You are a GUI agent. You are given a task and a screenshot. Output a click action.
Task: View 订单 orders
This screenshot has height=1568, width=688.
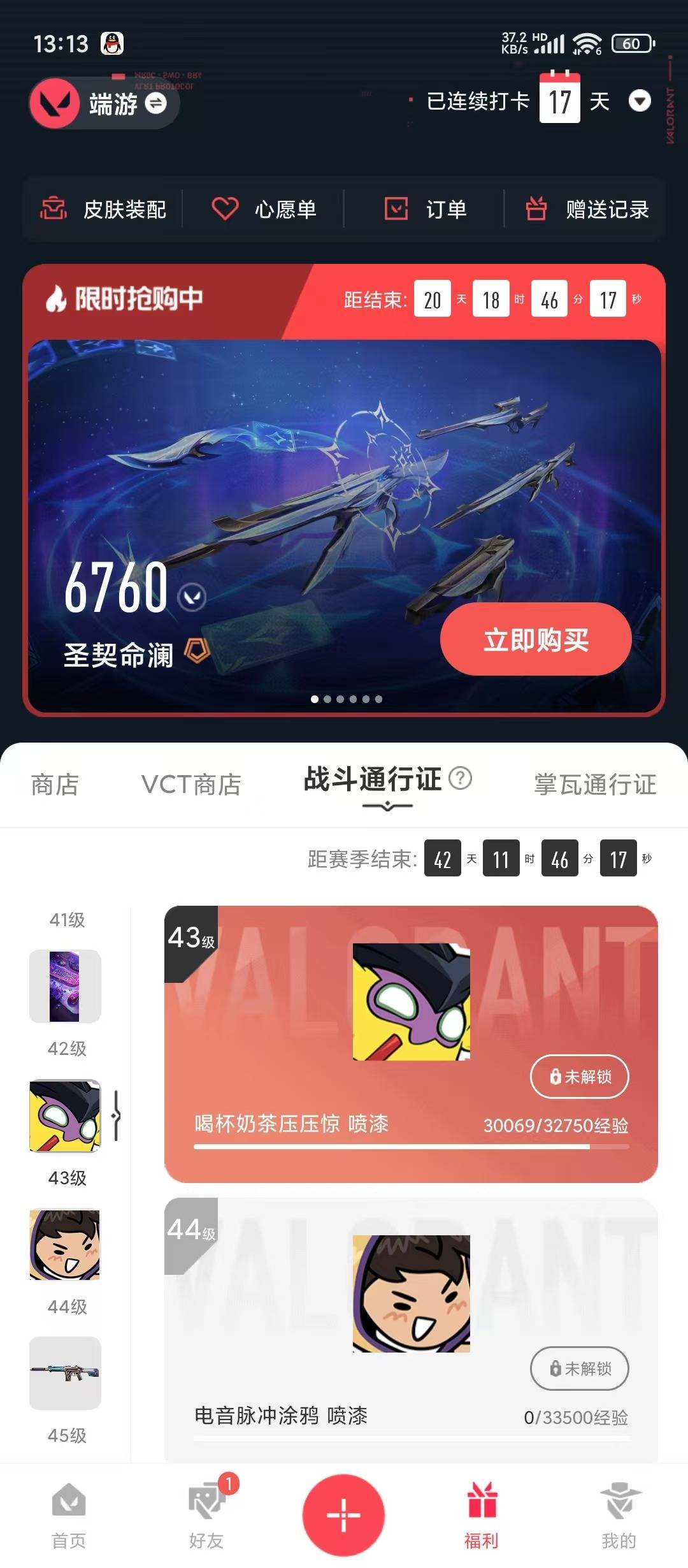(426, 209)
